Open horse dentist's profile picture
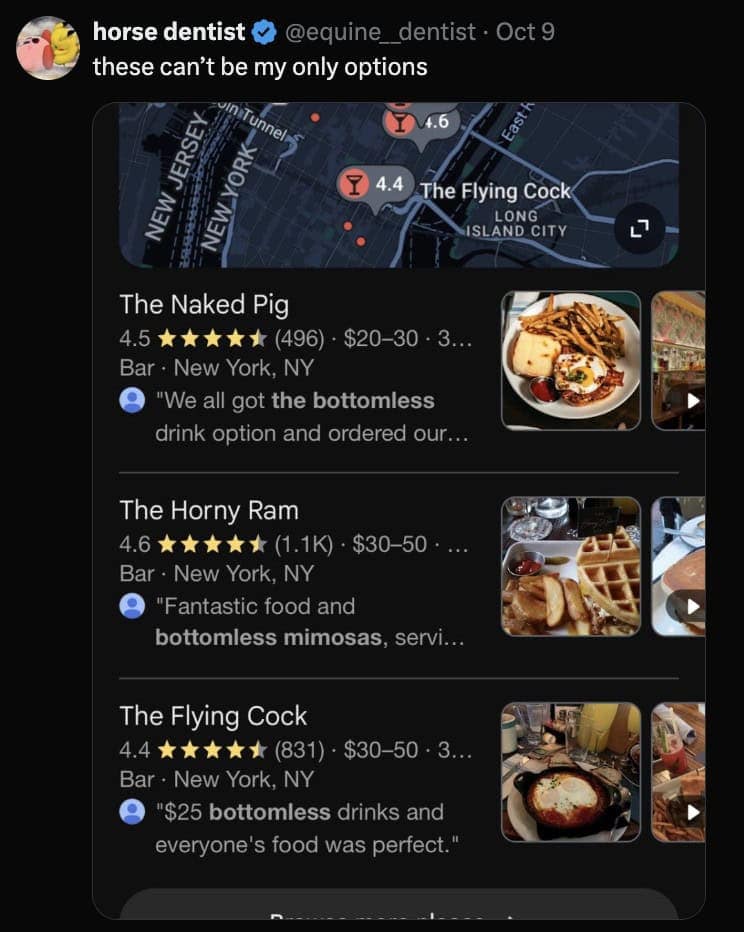 pos(47,47)
